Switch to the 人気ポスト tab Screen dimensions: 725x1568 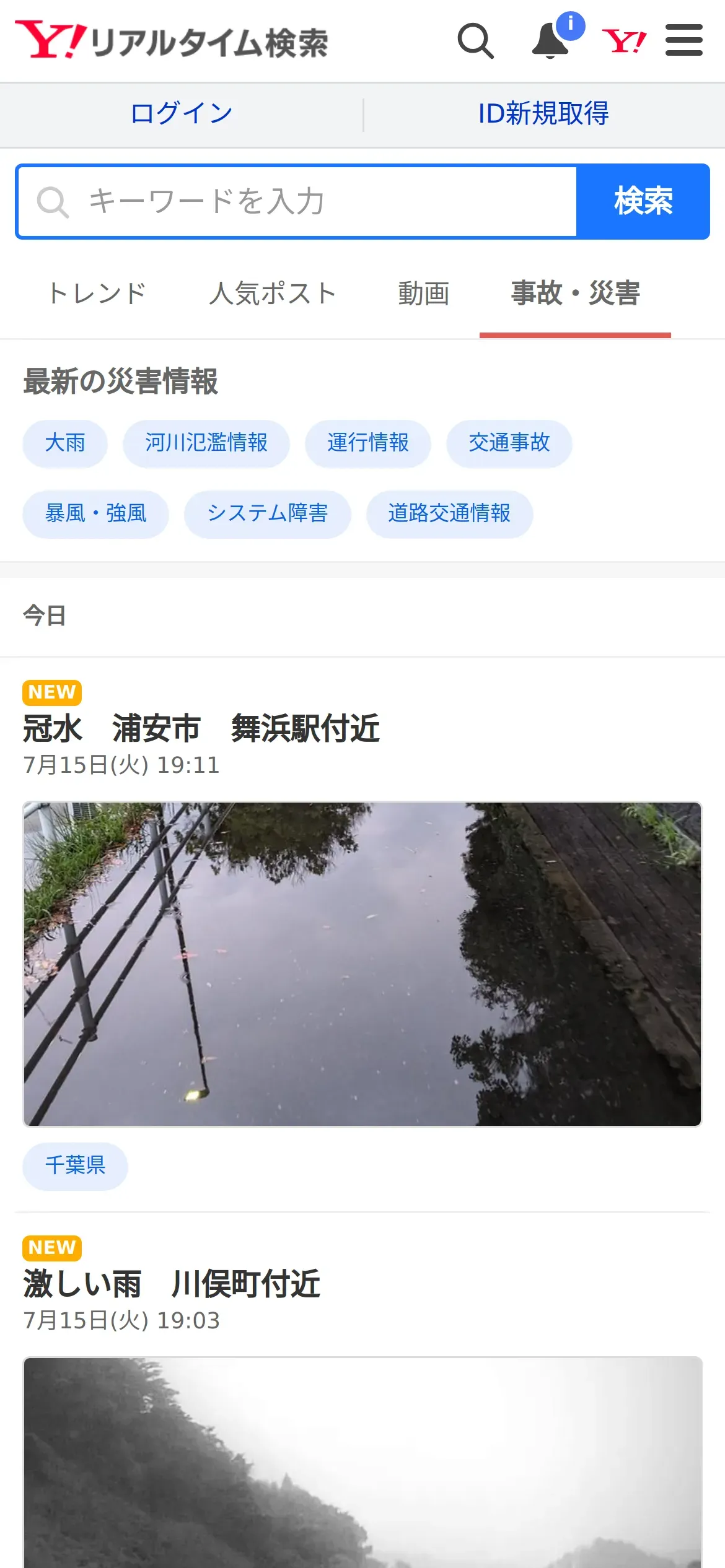(273, 294)
